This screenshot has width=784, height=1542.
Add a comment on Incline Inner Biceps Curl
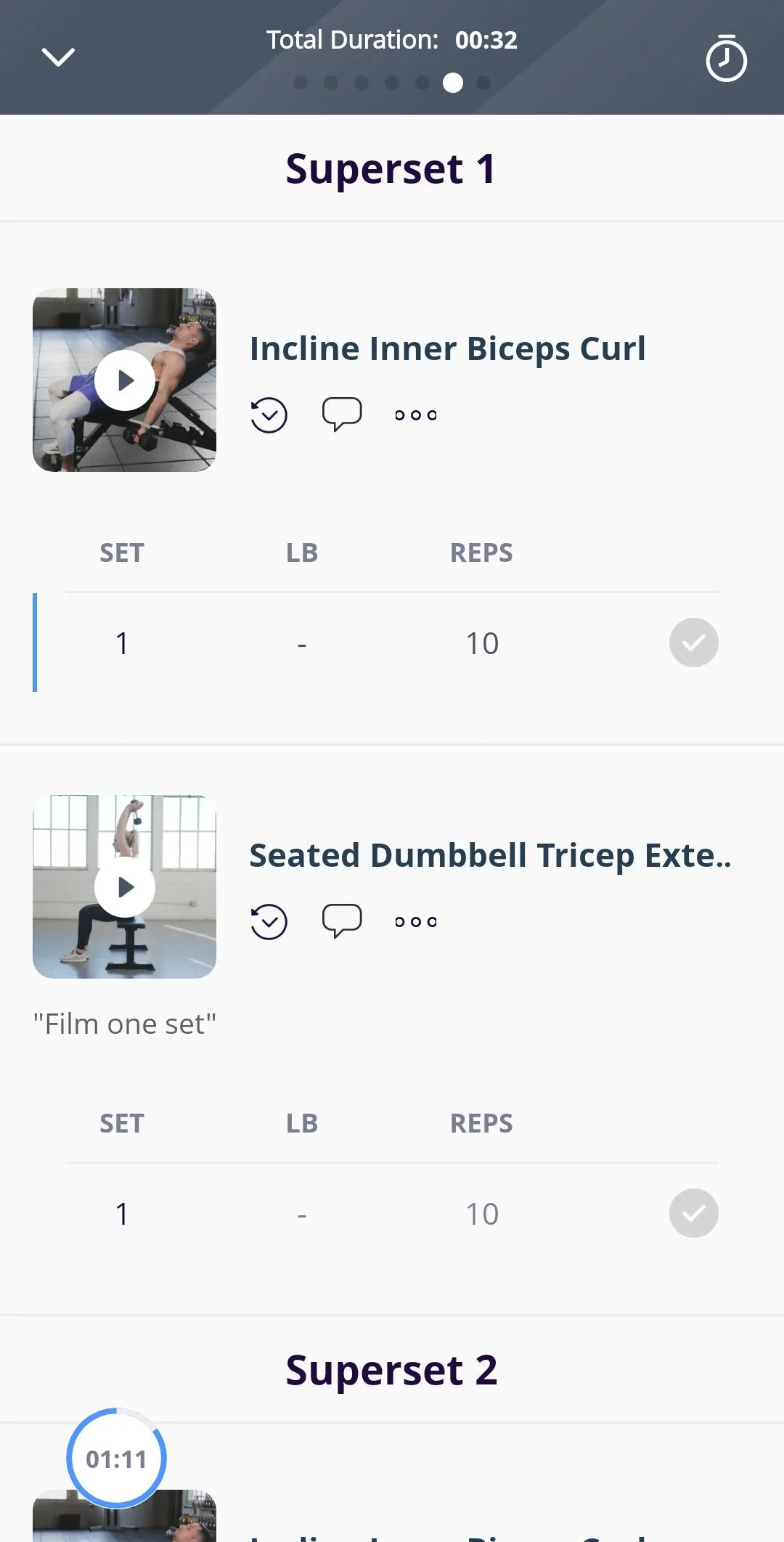pyautogui.click(x=342, y=415)
